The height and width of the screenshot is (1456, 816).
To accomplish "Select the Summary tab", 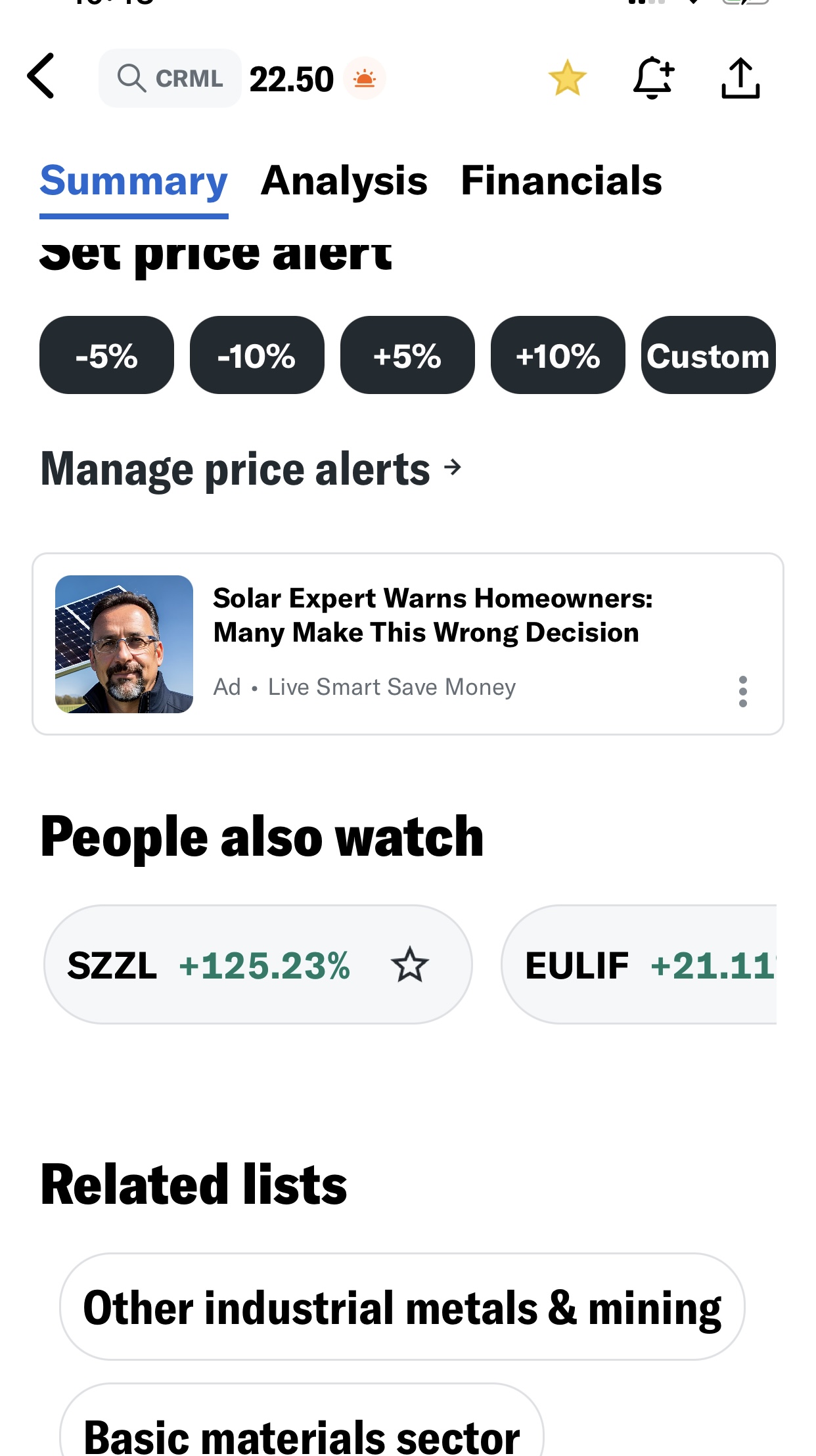I will [x=134, y=181].
